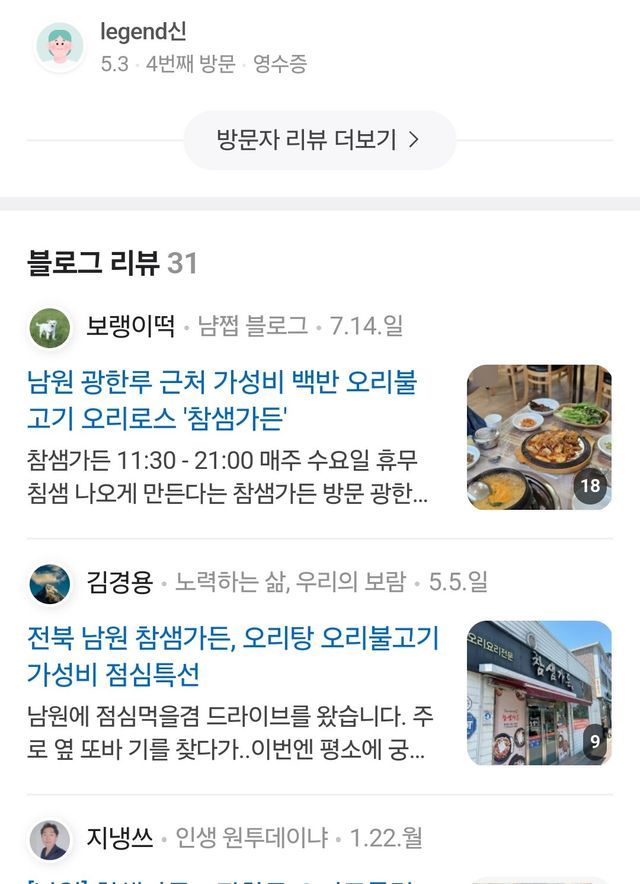This screenshot has height=884, width=640.
Task: View food photo thumbnail with 18 images
Action: [x=538, y=437]
